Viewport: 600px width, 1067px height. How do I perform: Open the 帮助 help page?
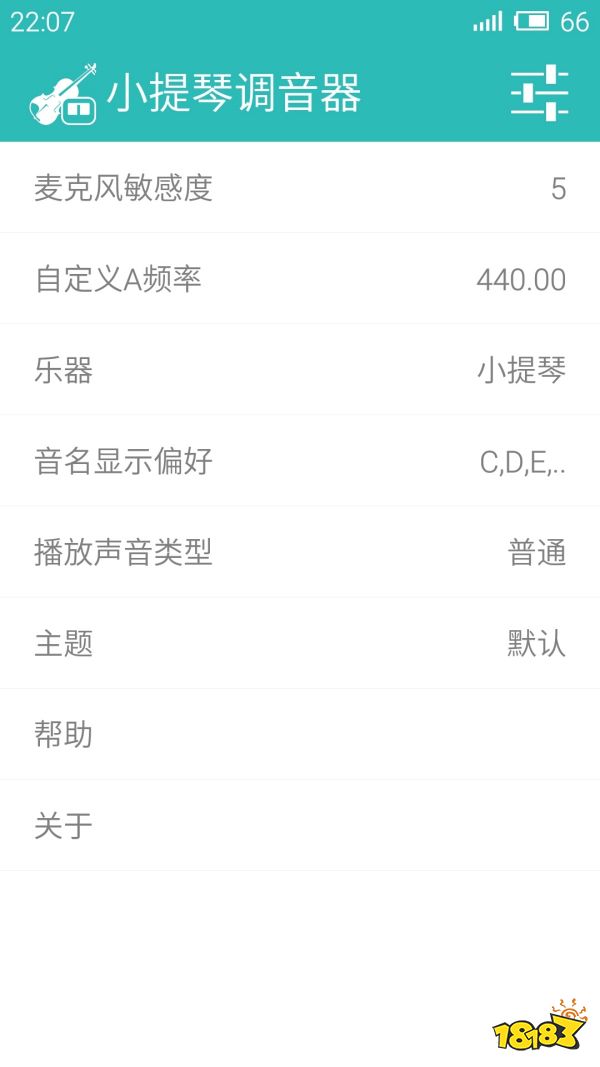tap(300, 734)
